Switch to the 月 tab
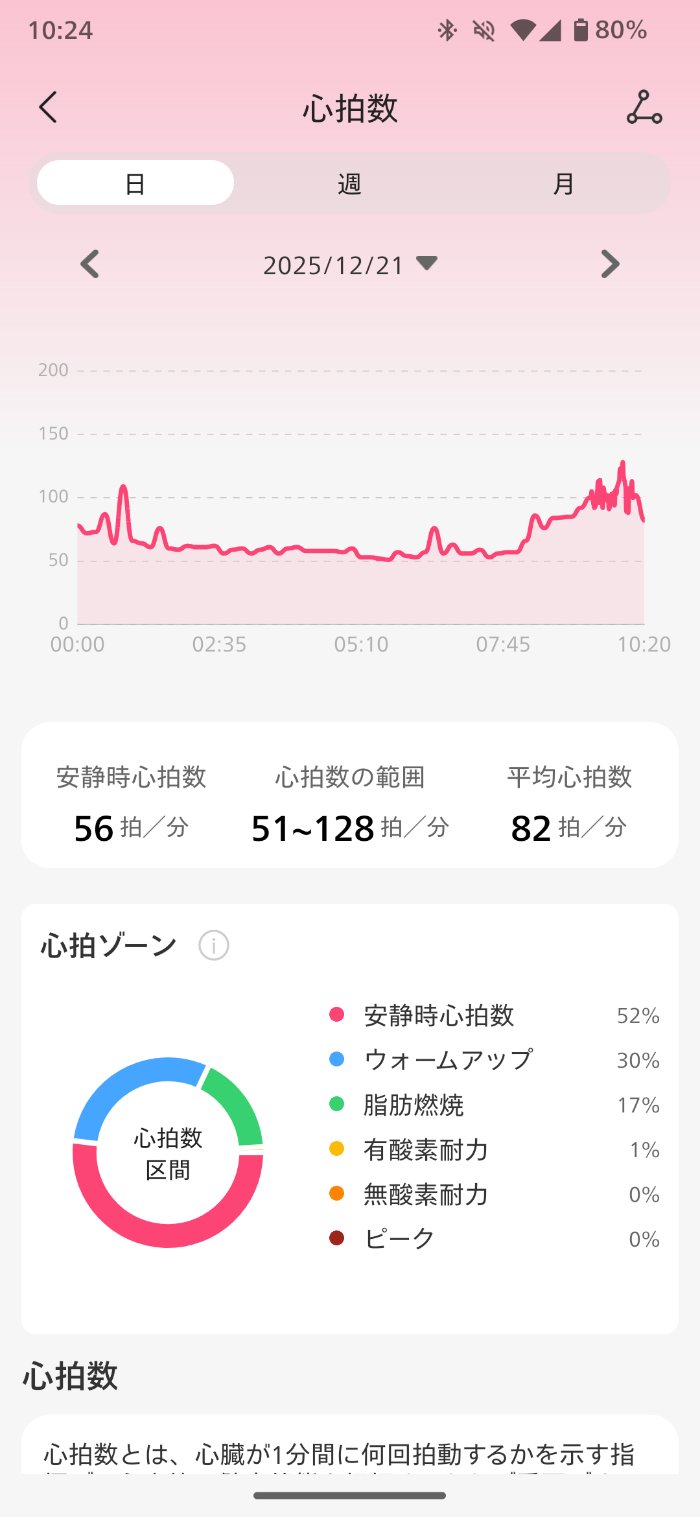 point(564,184)
